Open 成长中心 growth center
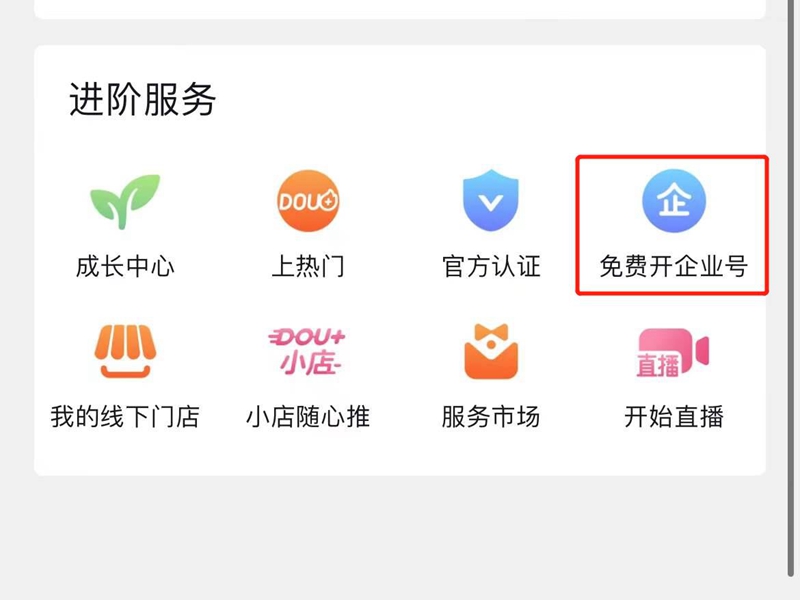 (x=125, y=203)
